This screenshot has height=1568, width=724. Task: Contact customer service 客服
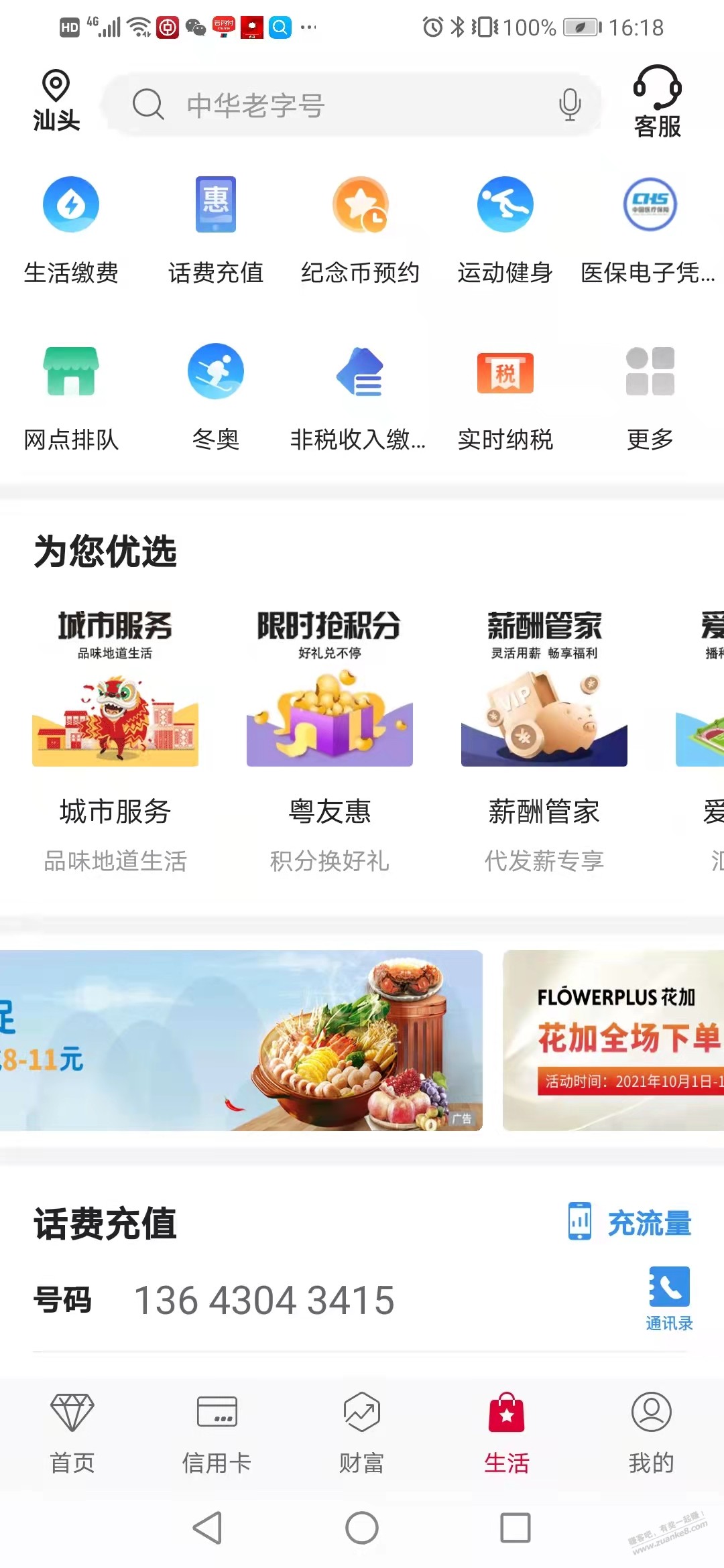[x=657, y=102]
